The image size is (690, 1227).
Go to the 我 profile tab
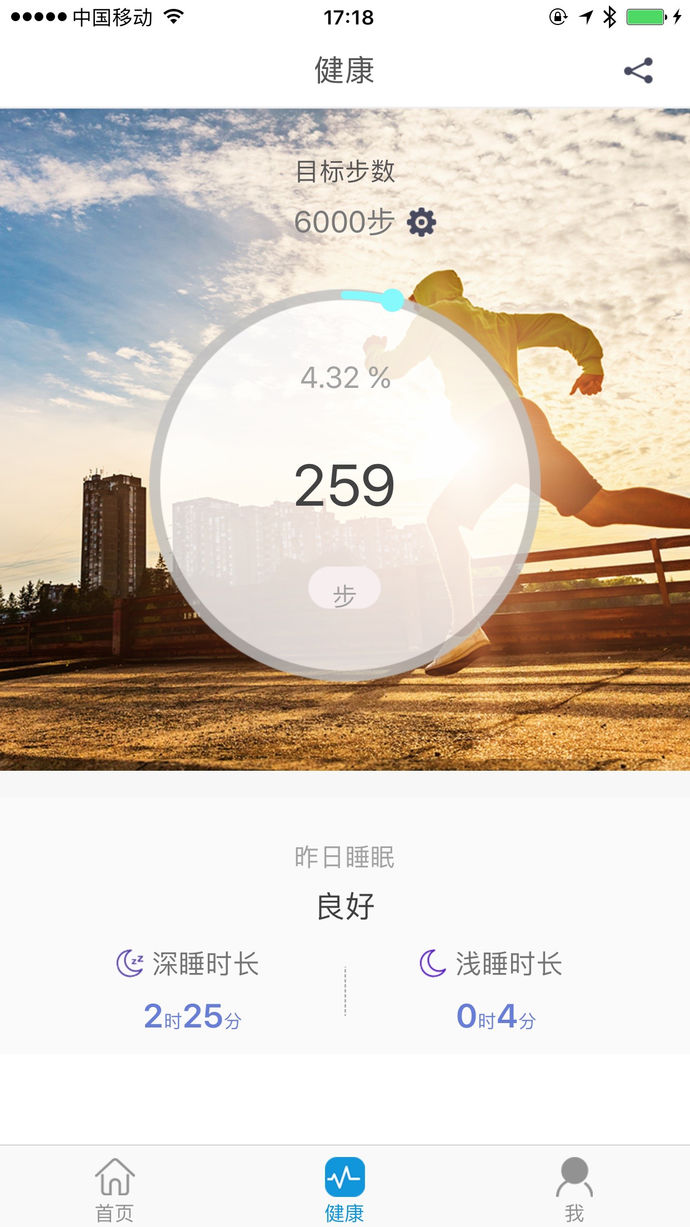point(574,1188)
